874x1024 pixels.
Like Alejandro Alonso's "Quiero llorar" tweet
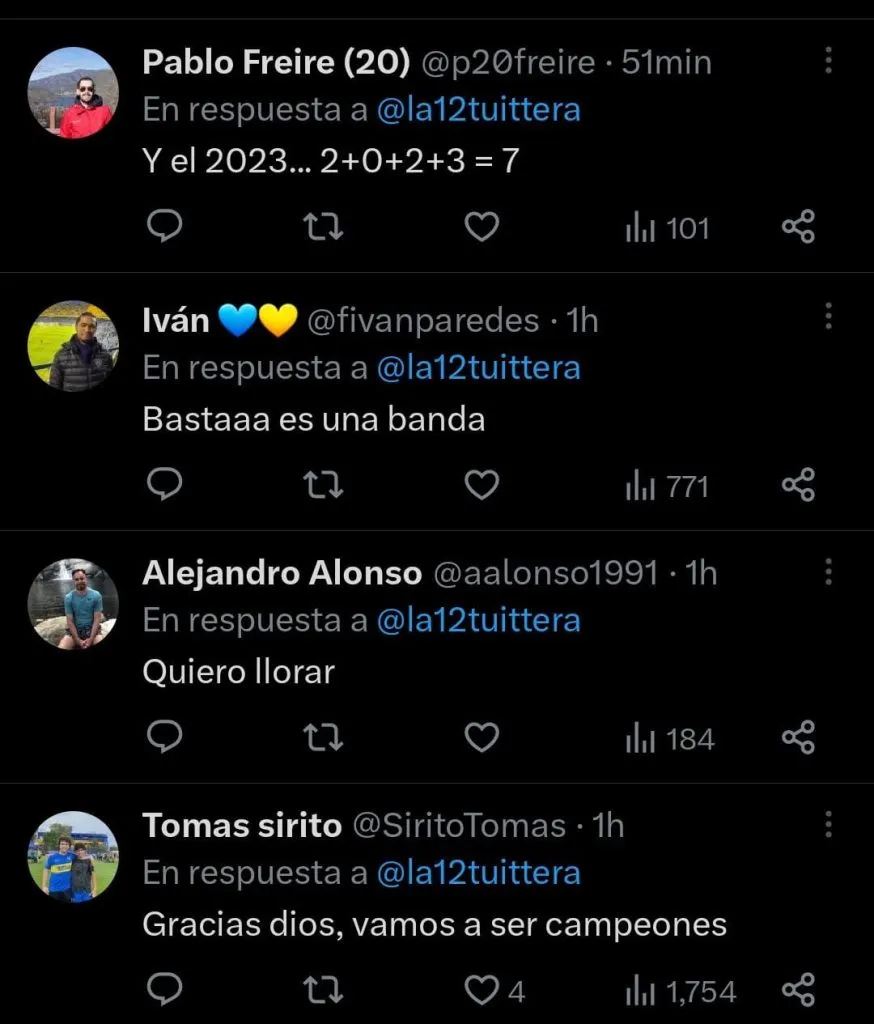pos(482,739)
